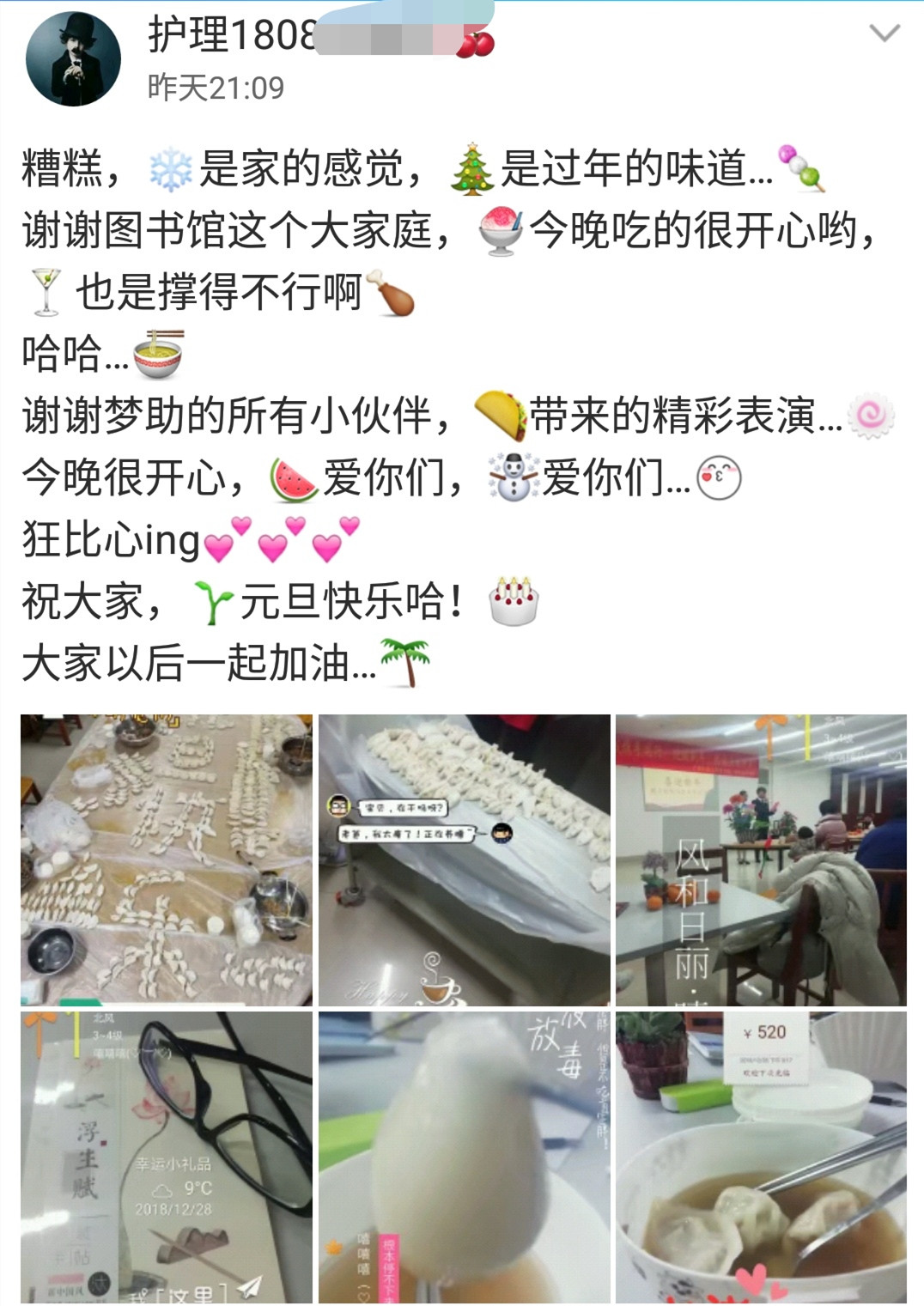The height and width of the screenshot is (1306, 924).
Task: Open dumpling photo with chat bubble stickers
Action: [464, 860]
